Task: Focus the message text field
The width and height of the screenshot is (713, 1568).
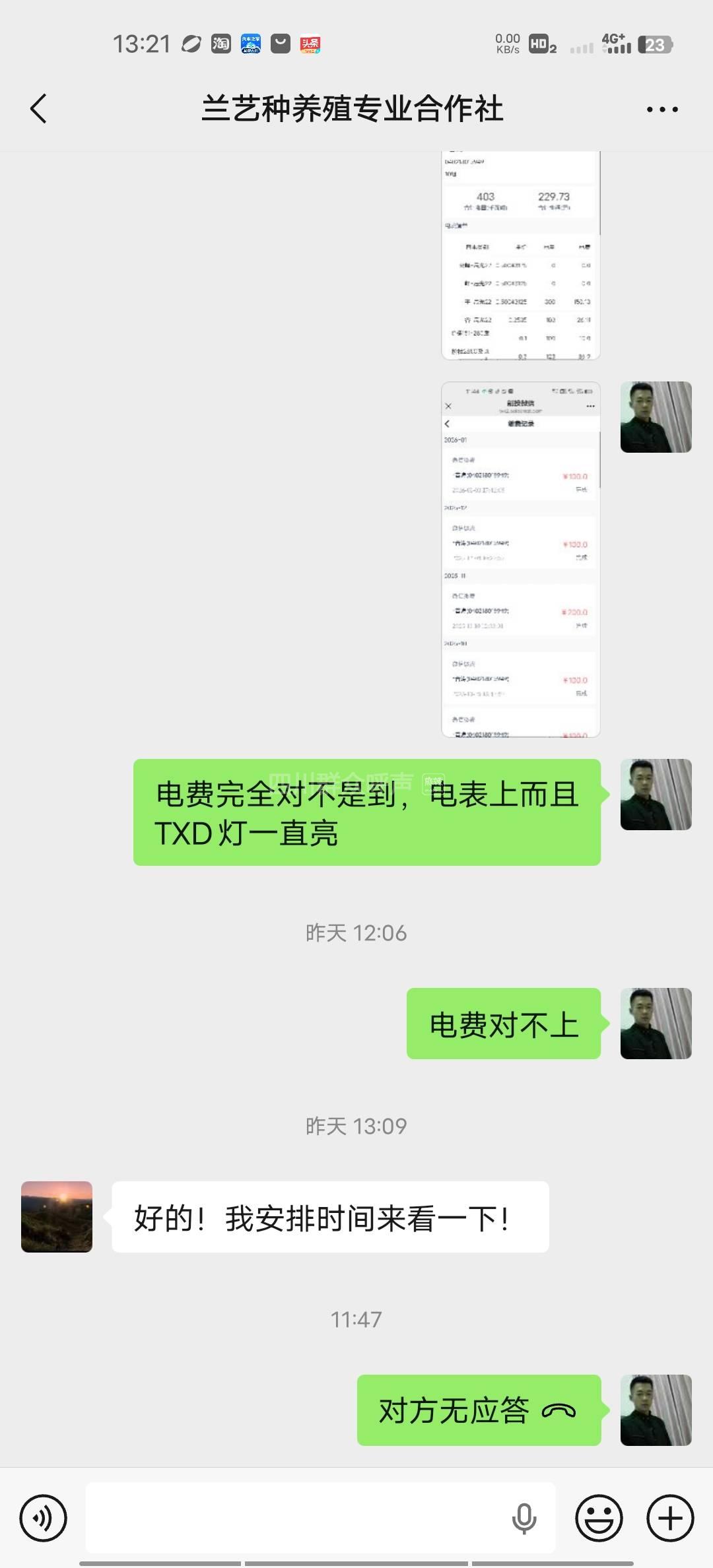Action: 297,1518
